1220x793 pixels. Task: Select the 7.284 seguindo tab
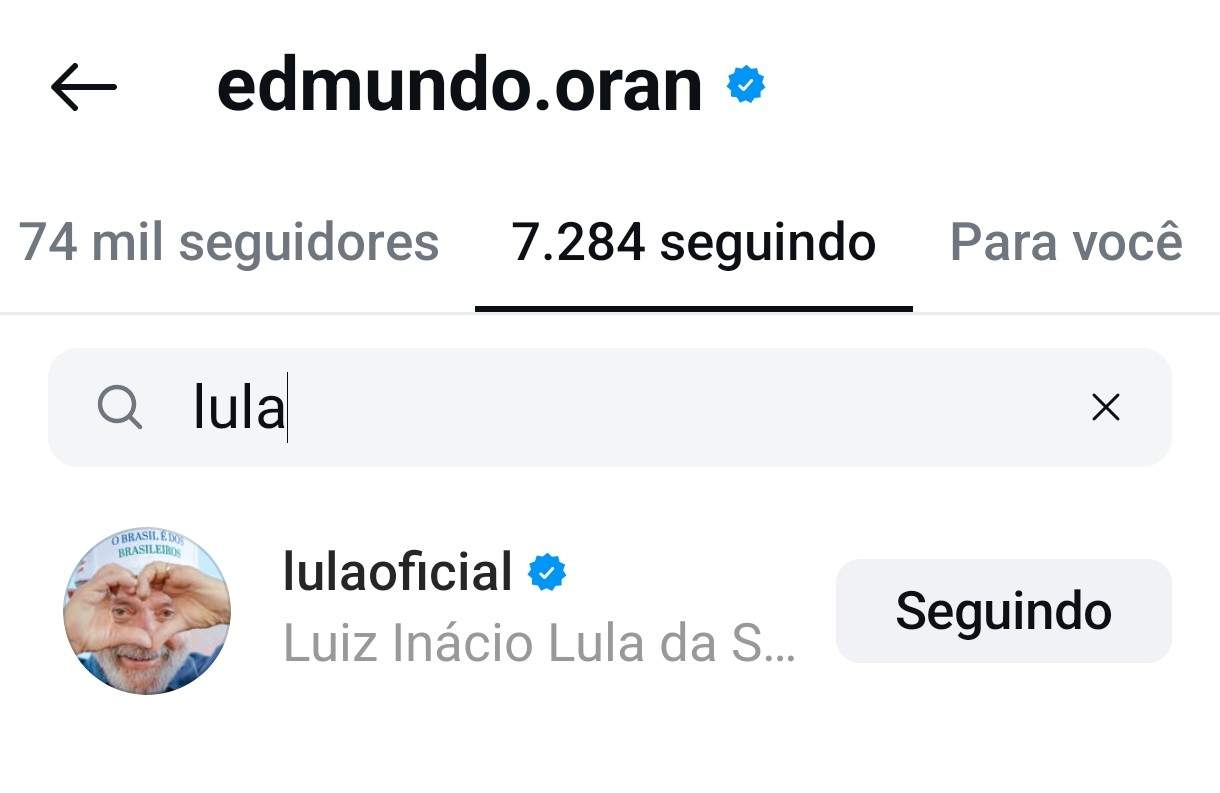pos(693,242)
